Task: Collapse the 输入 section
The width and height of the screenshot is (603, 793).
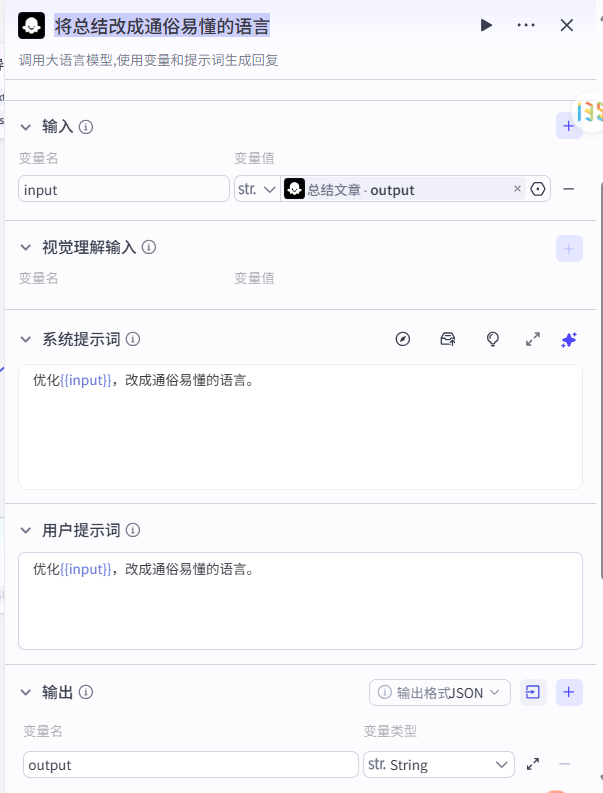Action: tap(26, 127)
